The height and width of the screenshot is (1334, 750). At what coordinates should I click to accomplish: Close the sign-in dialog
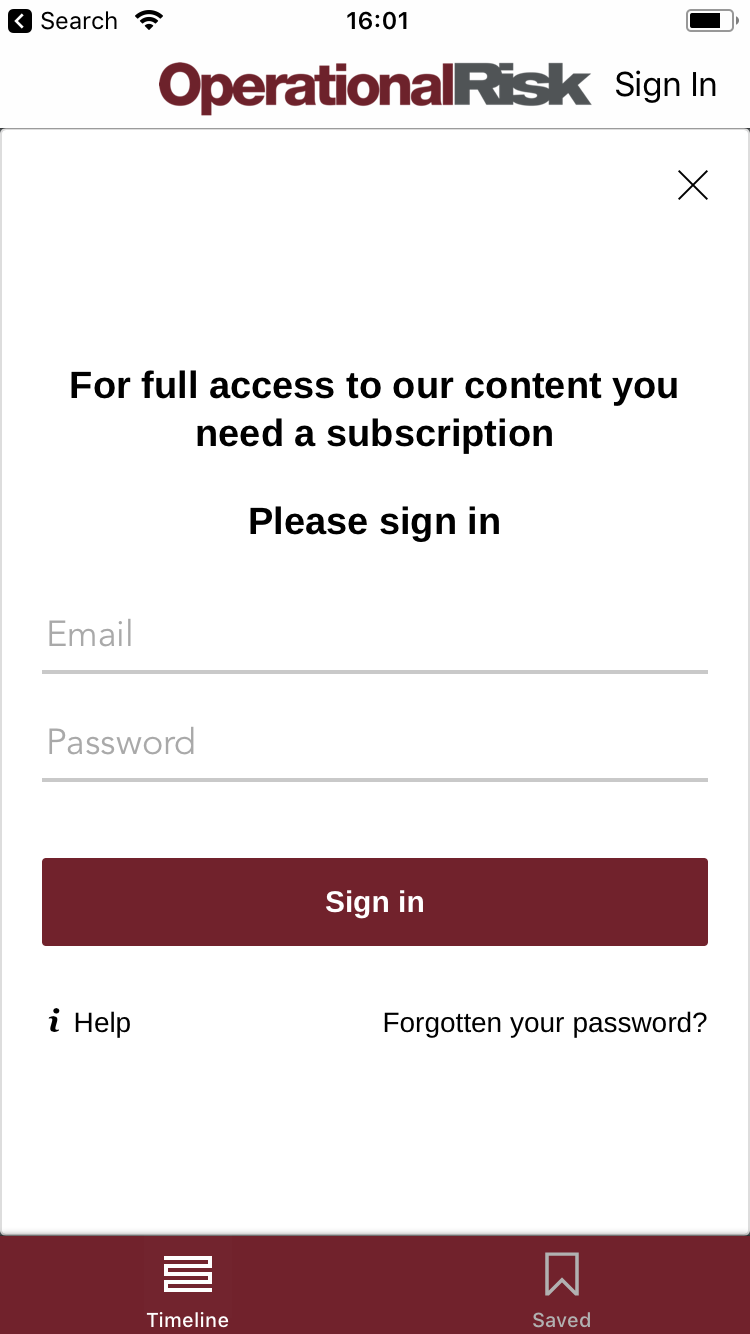693,185
